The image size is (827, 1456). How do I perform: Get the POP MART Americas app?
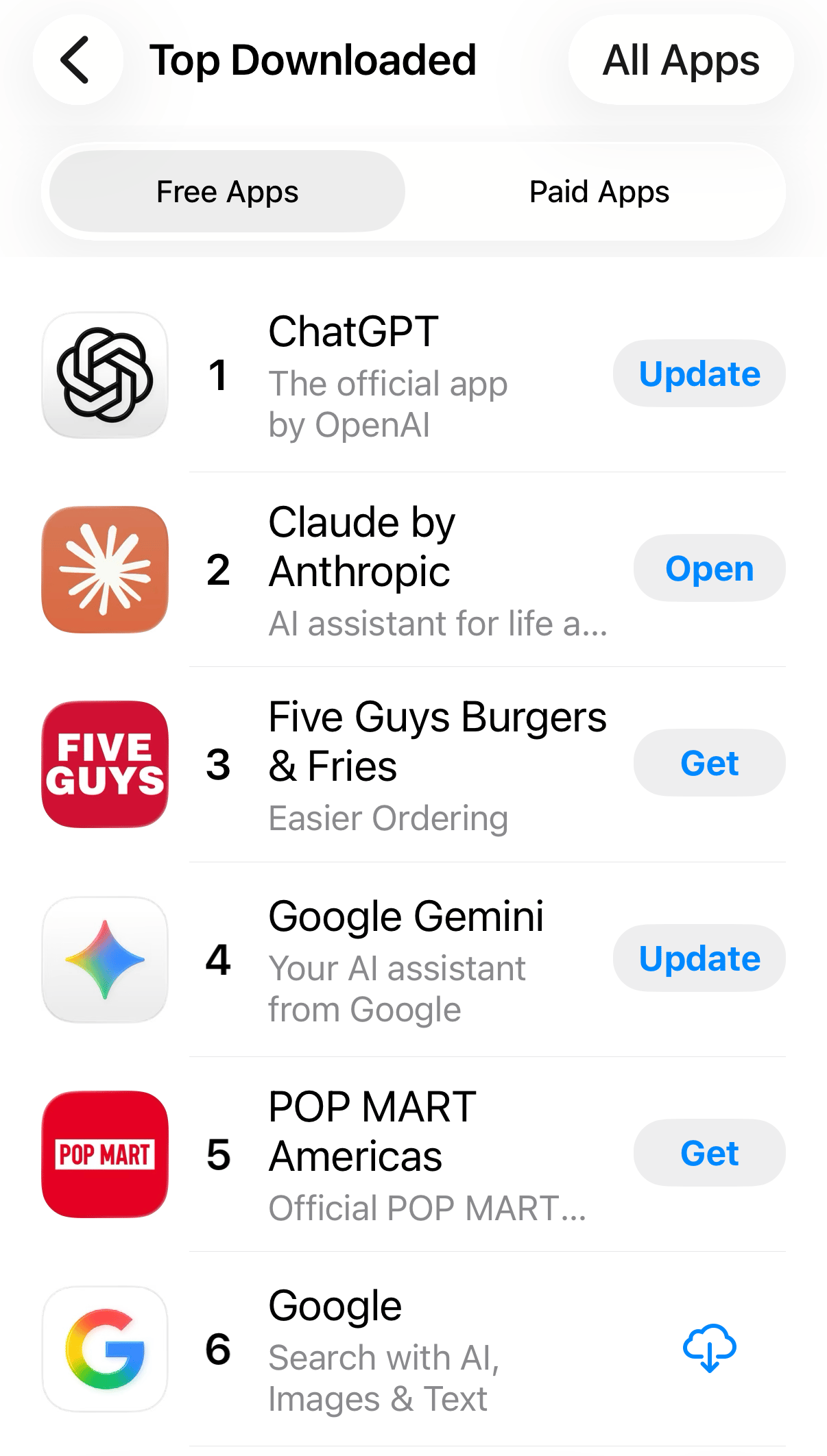tap(709, 1153)
